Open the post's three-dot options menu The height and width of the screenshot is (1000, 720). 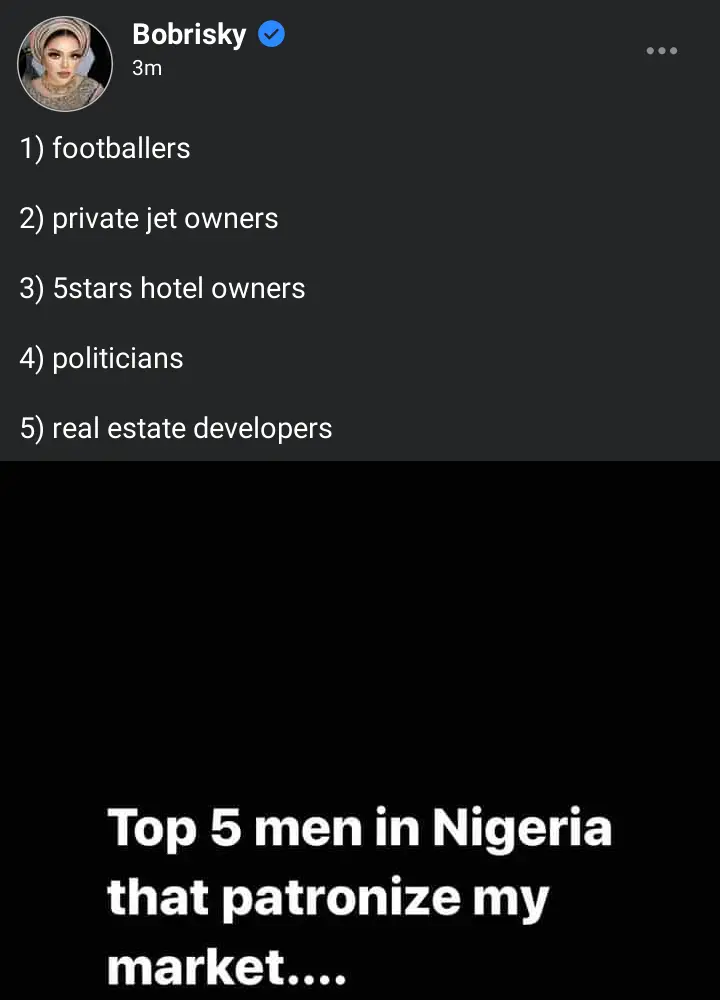coord(661,50)
